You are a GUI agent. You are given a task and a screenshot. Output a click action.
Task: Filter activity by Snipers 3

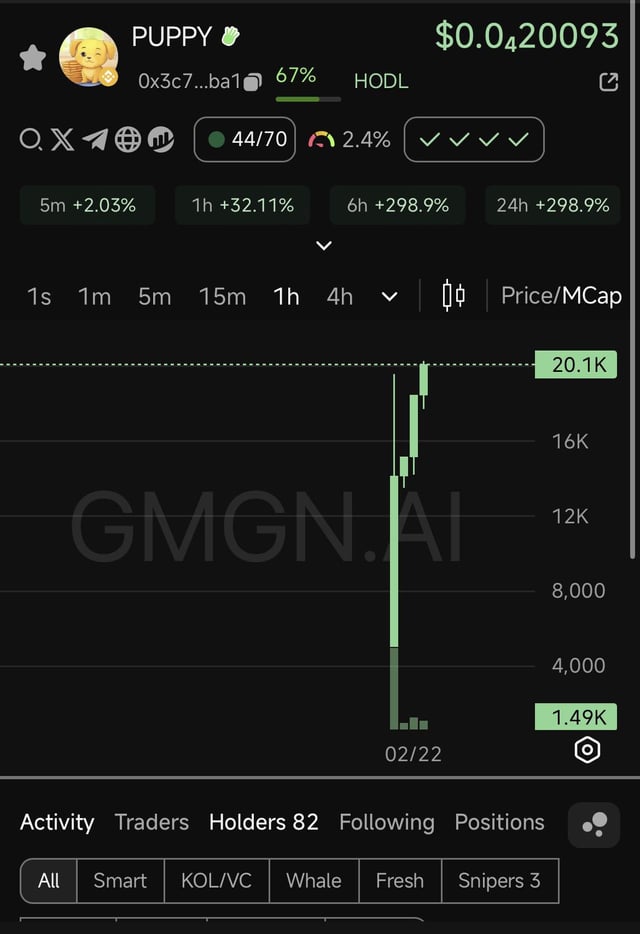click(499, 880)
